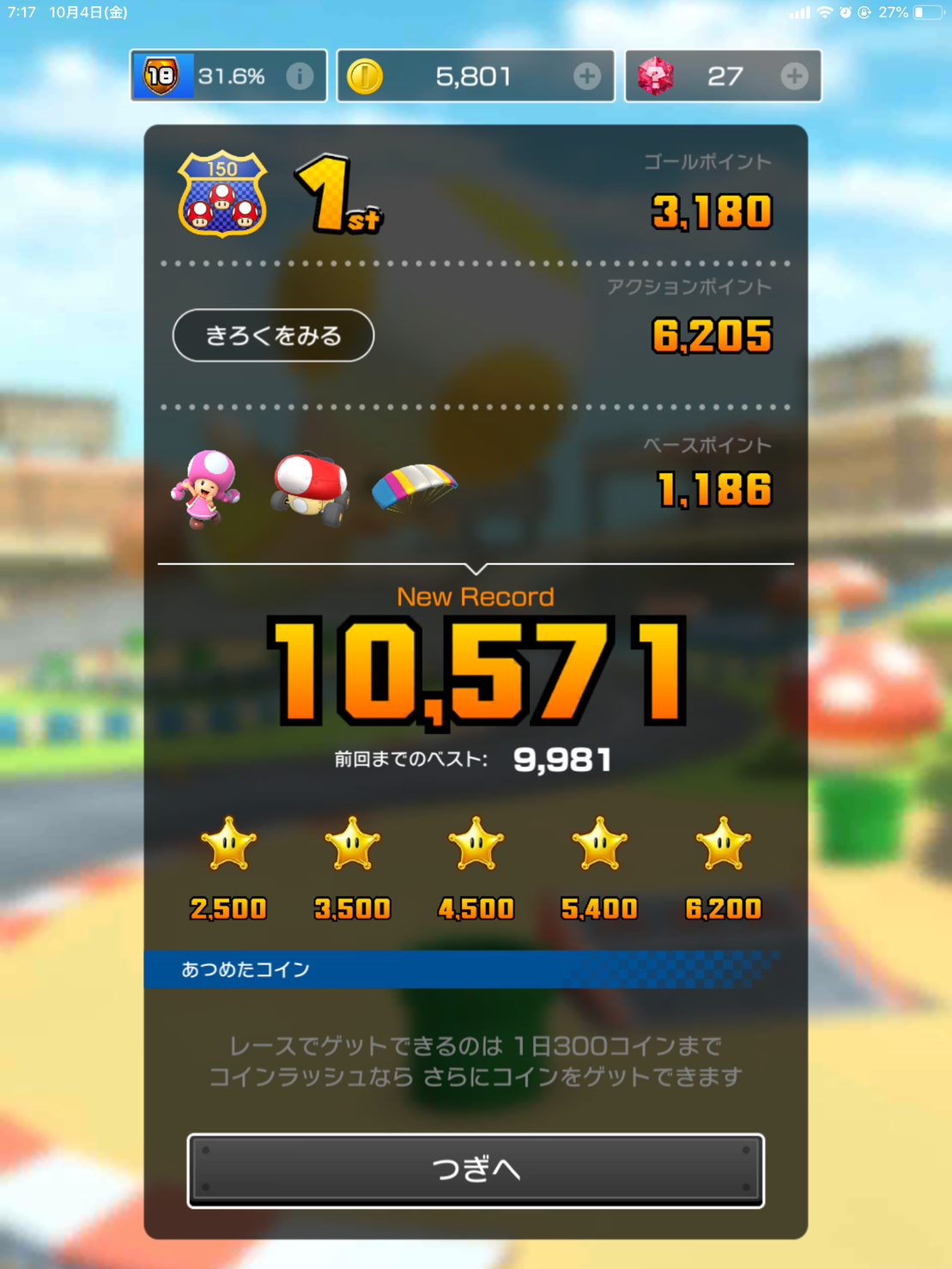
Task: Tap the つぎへ button to continue
Action: [476, 1170]
